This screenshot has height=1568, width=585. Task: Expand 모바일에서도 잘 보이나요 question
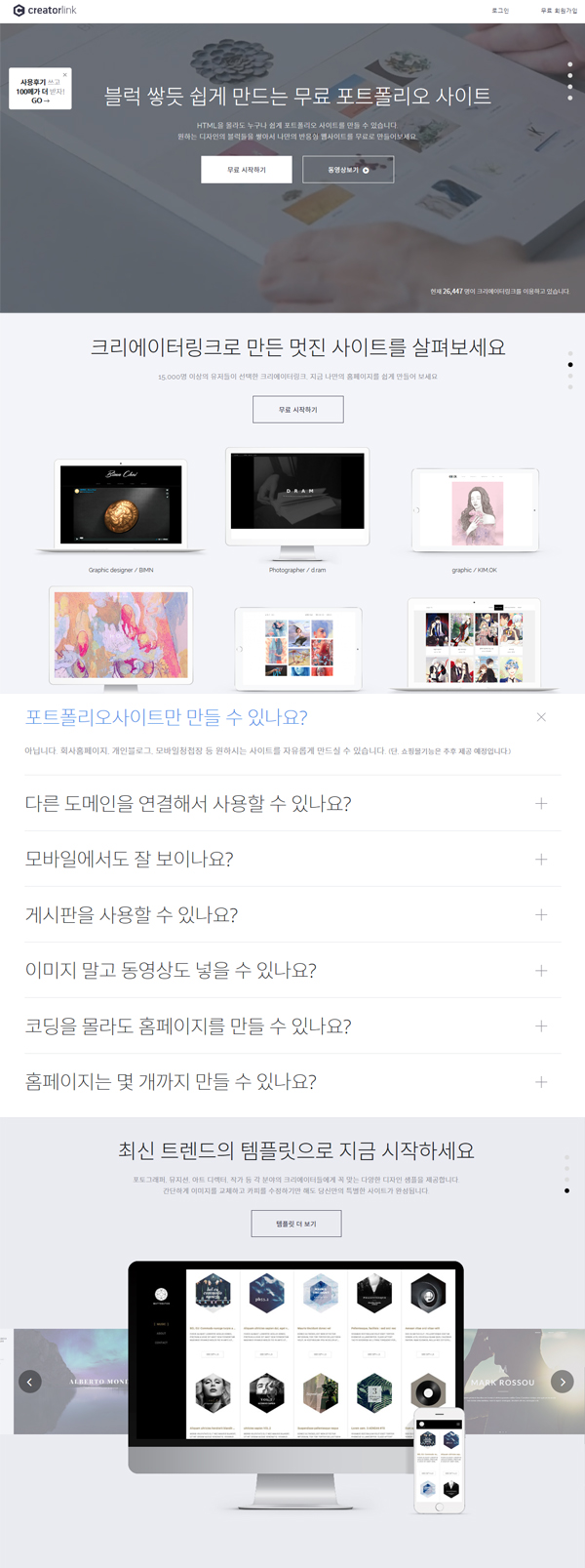[x=541, y=860]
